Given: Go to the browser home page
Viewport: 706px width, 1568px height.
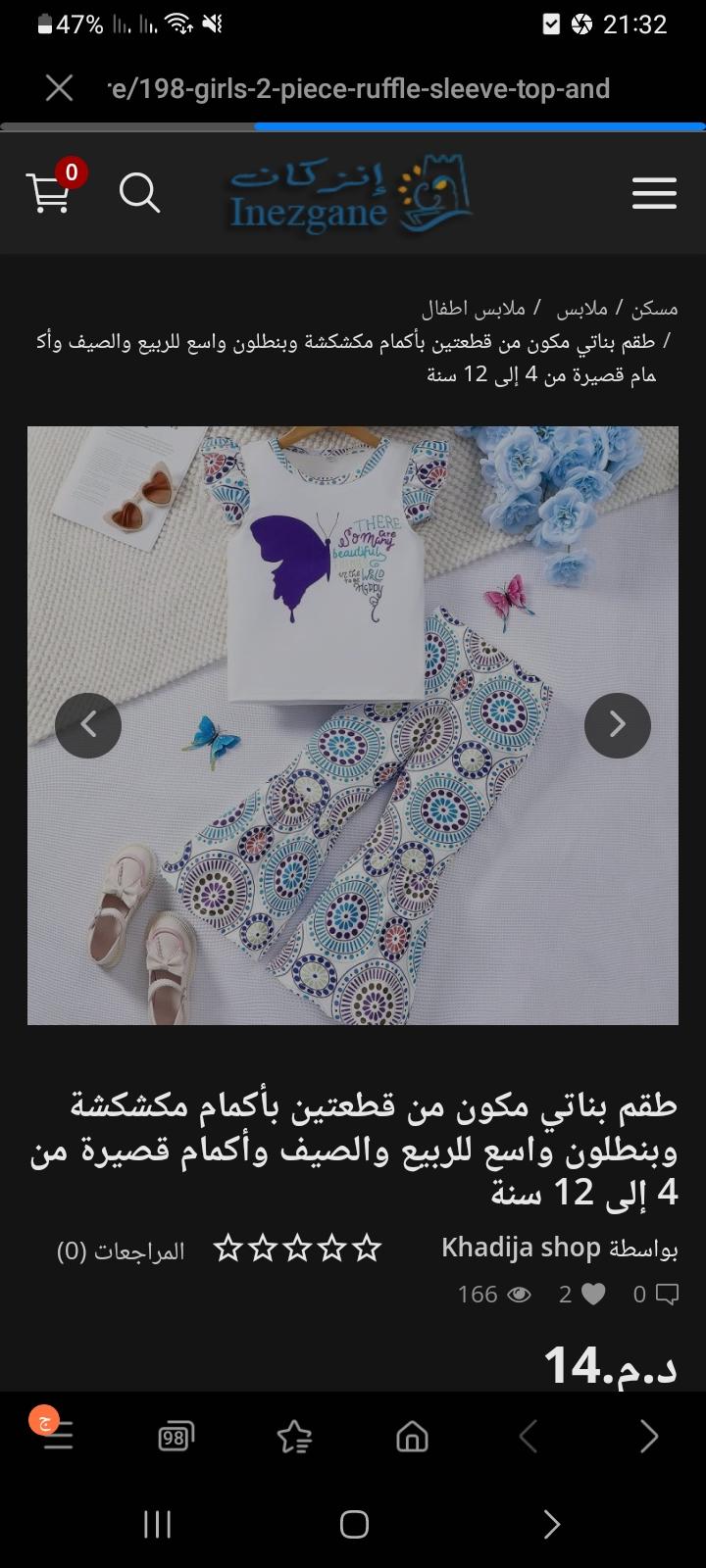Looking at the screenshot, I should coord(413,1438).
